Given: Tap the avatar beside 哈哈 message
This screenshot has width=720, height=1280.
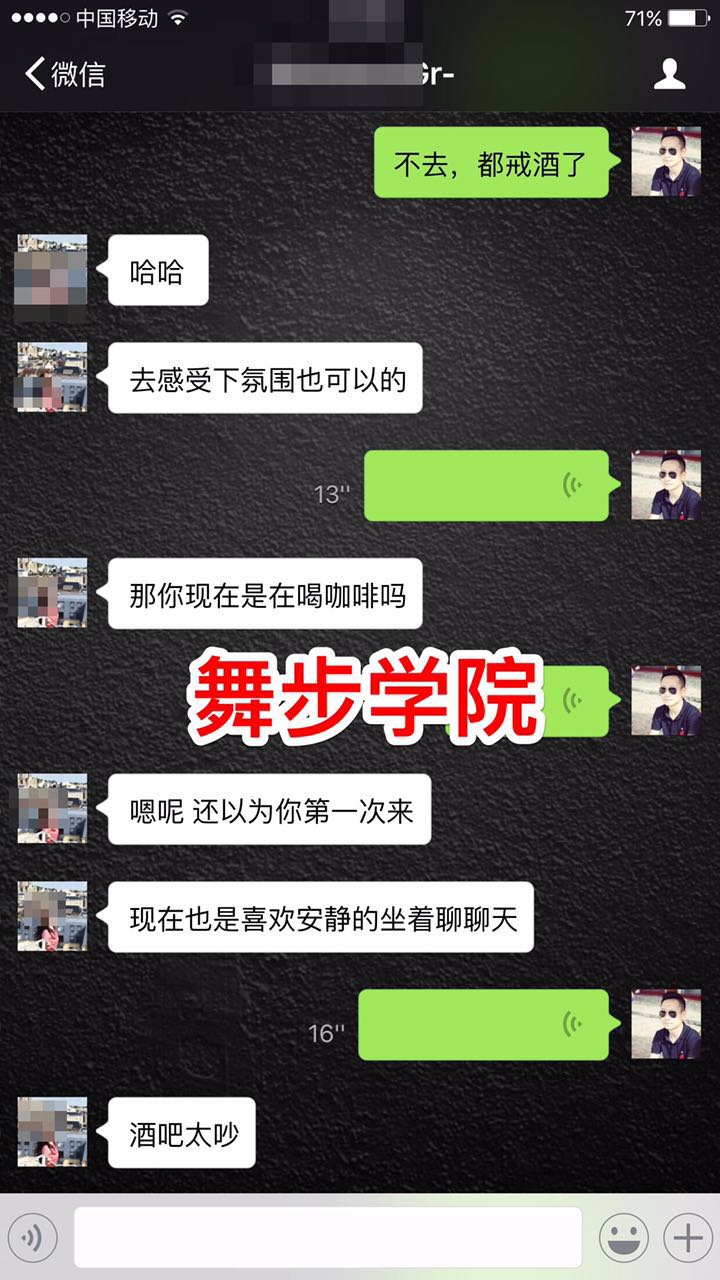Looking at the screenshot, I should [52, 270].
